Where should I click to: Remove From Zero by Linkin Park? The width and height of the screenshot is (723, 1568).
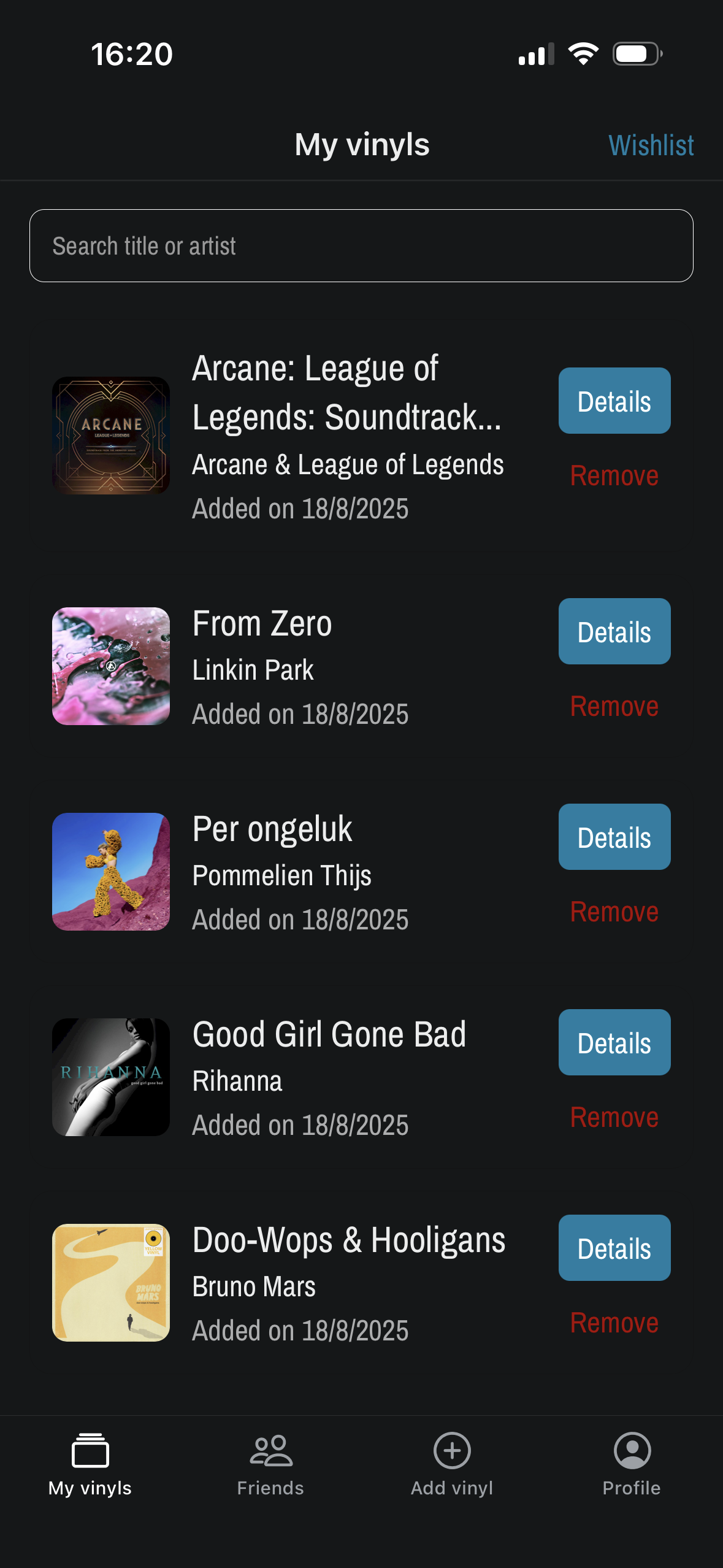pyautogui.click(x=614, y=707)
